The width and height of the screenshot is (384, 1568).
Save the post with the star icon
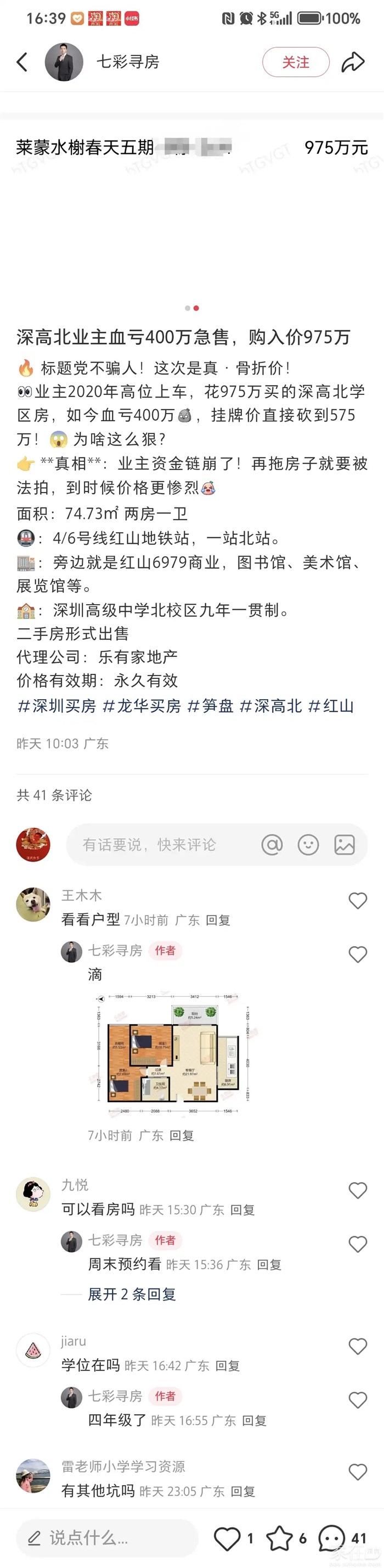[279, 1539]
